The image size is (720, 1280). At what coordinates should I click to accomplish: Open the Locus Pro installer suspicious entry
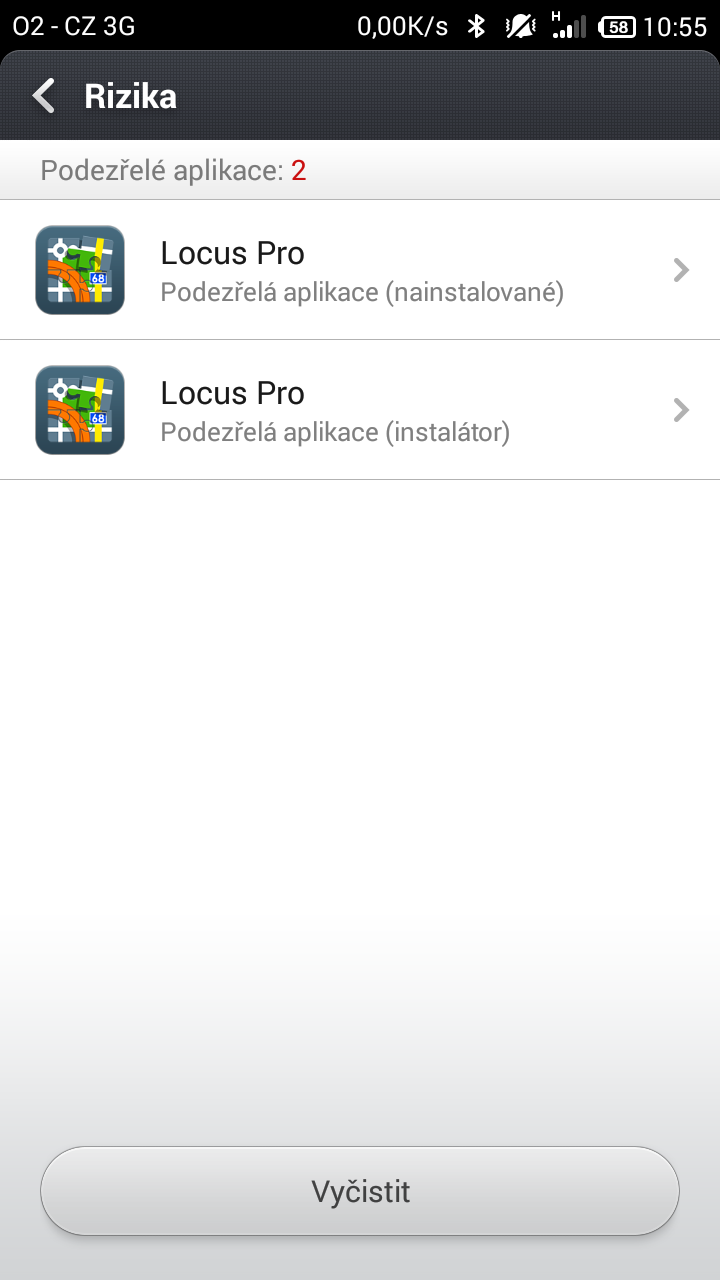(360, 410)
